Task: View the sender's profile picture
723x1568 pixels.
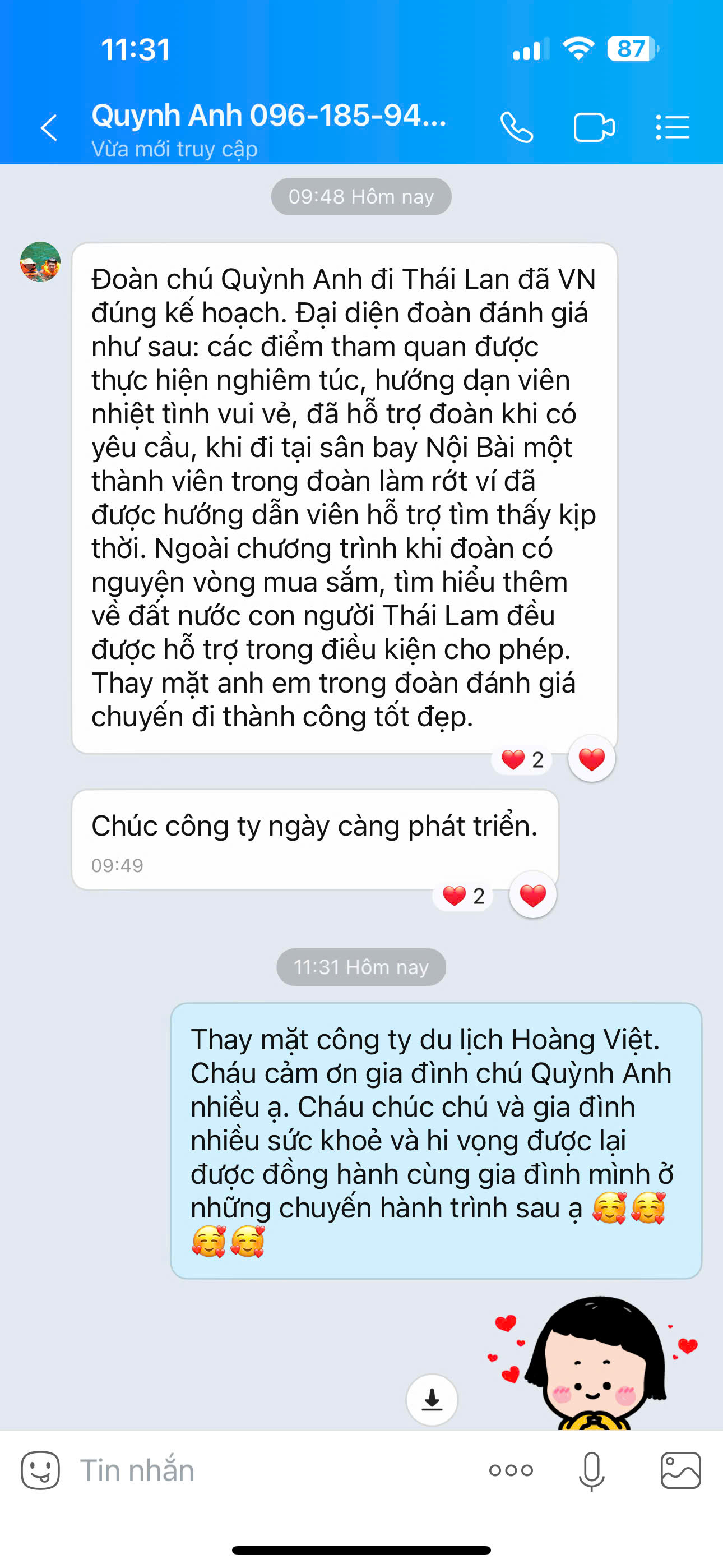Action: point(40,262)
